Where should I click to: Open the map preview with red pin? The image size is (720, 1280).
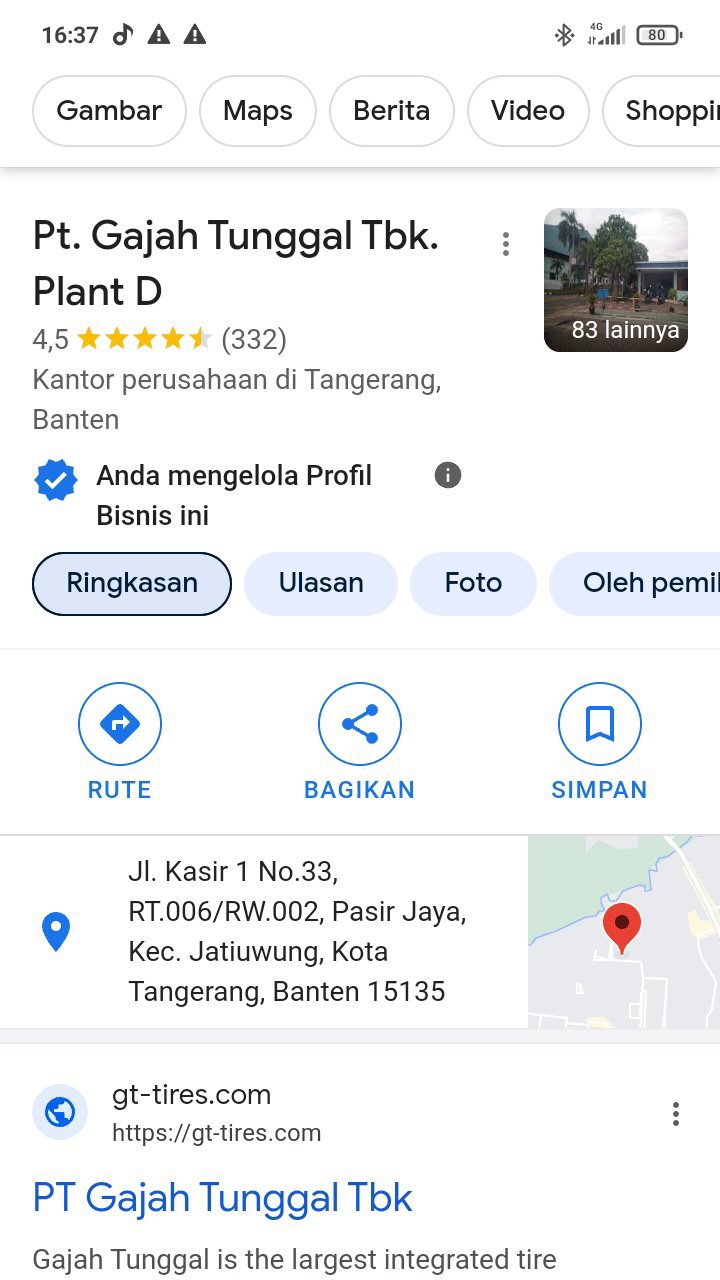coord(623,932)
